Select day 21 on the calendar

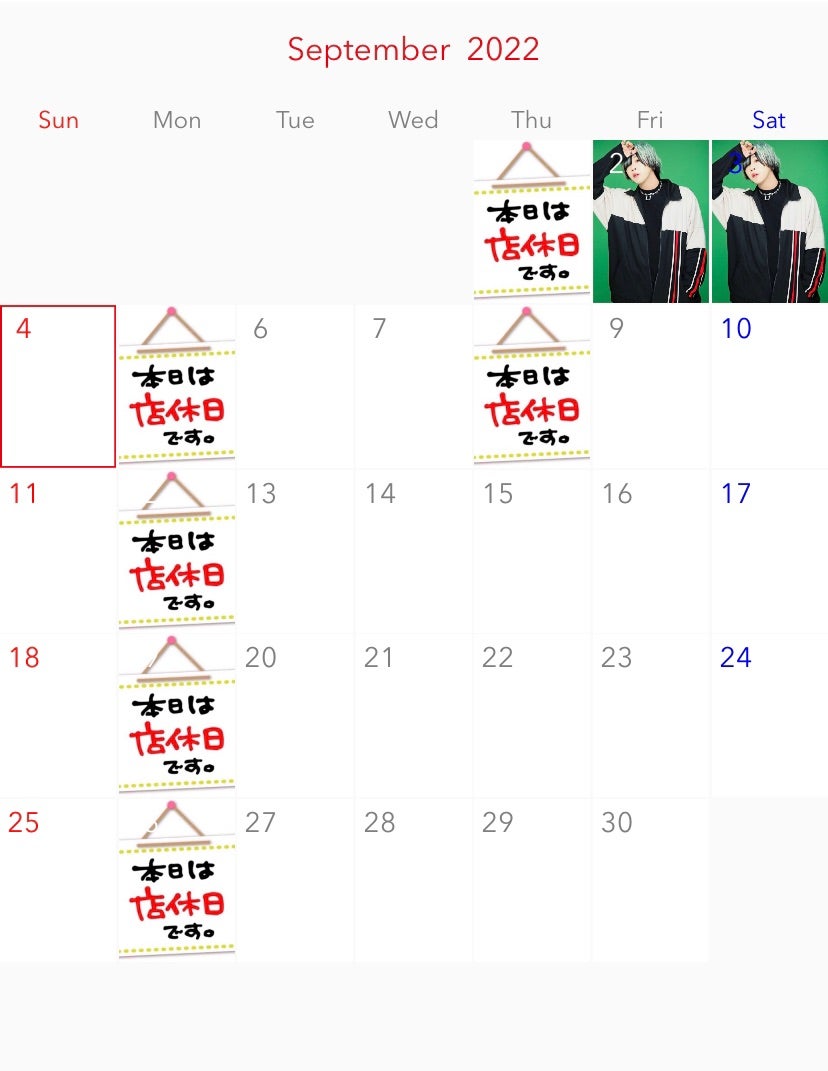[x=413, y=715]
